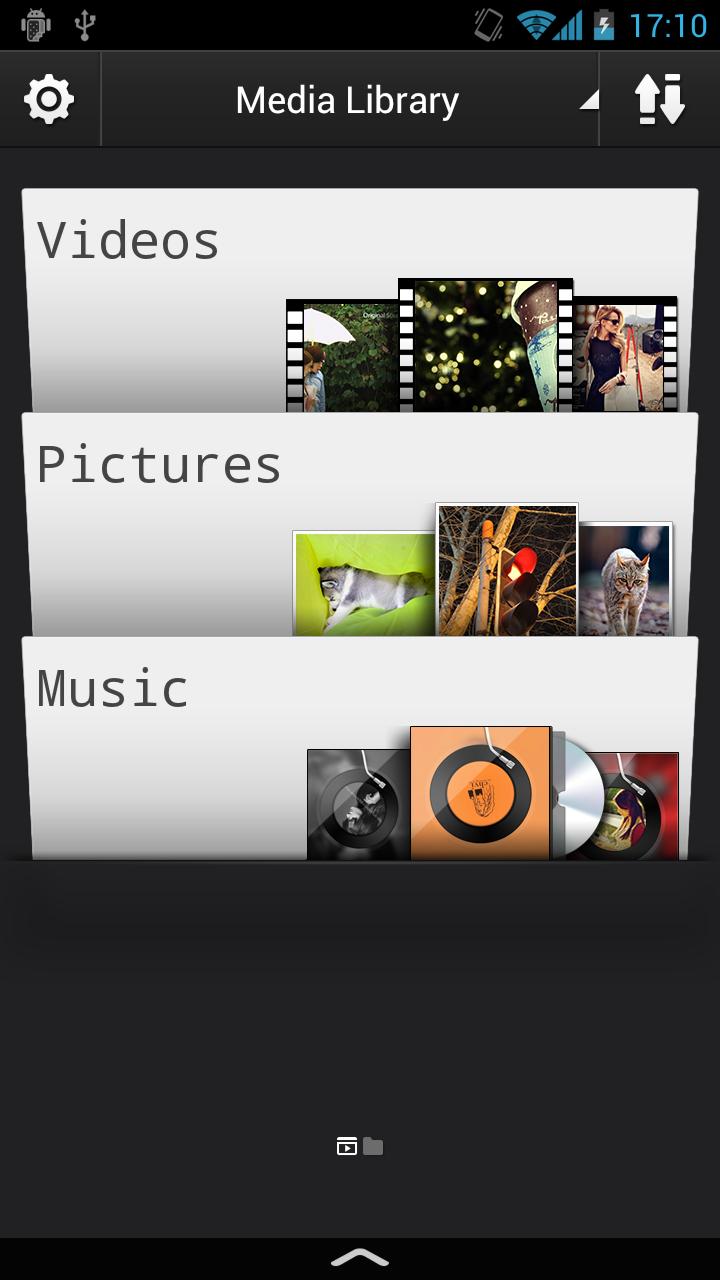The image size is (720, 1280).
Task: Open the settings gear
Action: coord(49,100)
